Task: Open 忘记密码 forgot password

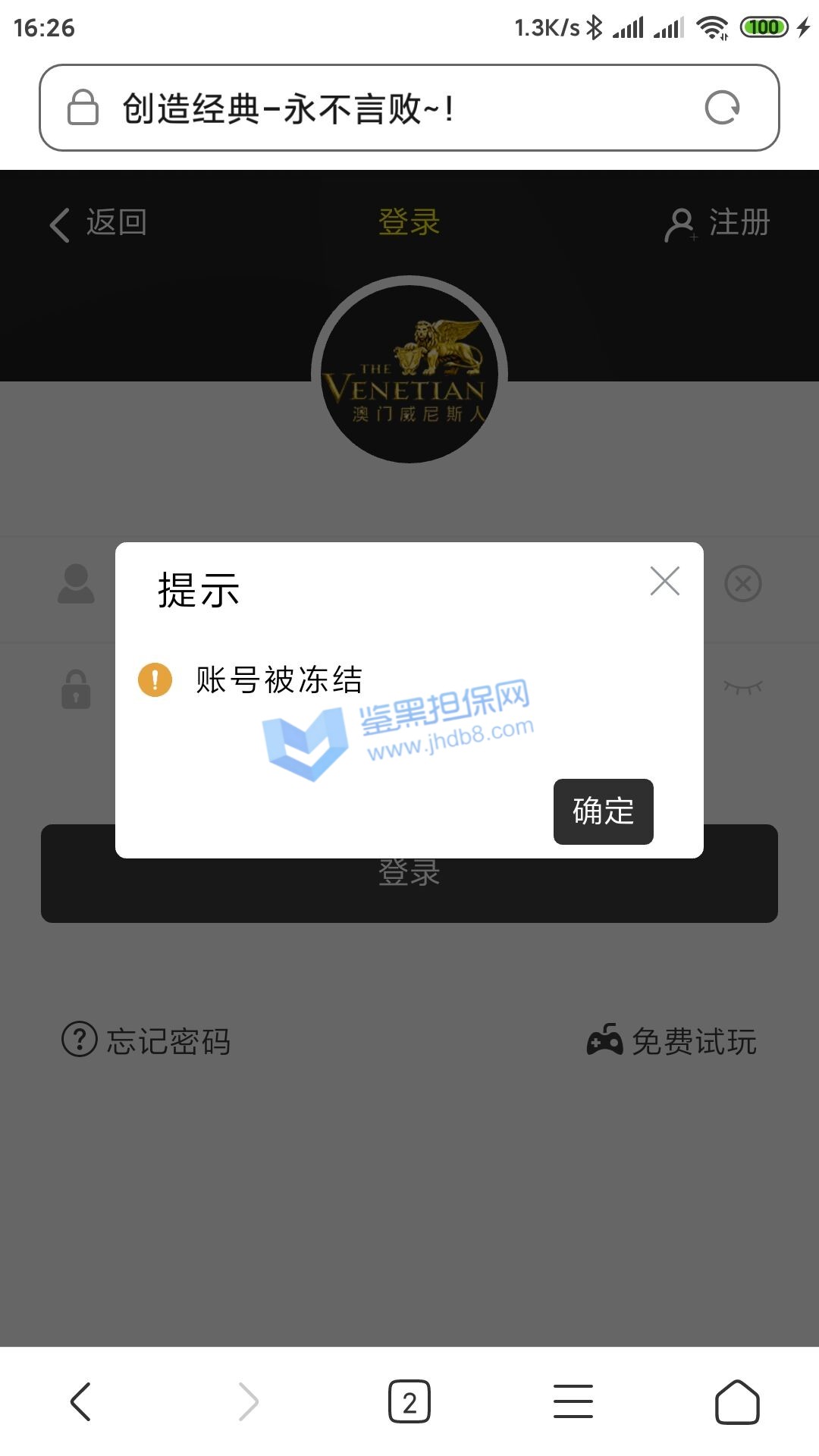Action: pyautogui.click(x=146, y=1040)
